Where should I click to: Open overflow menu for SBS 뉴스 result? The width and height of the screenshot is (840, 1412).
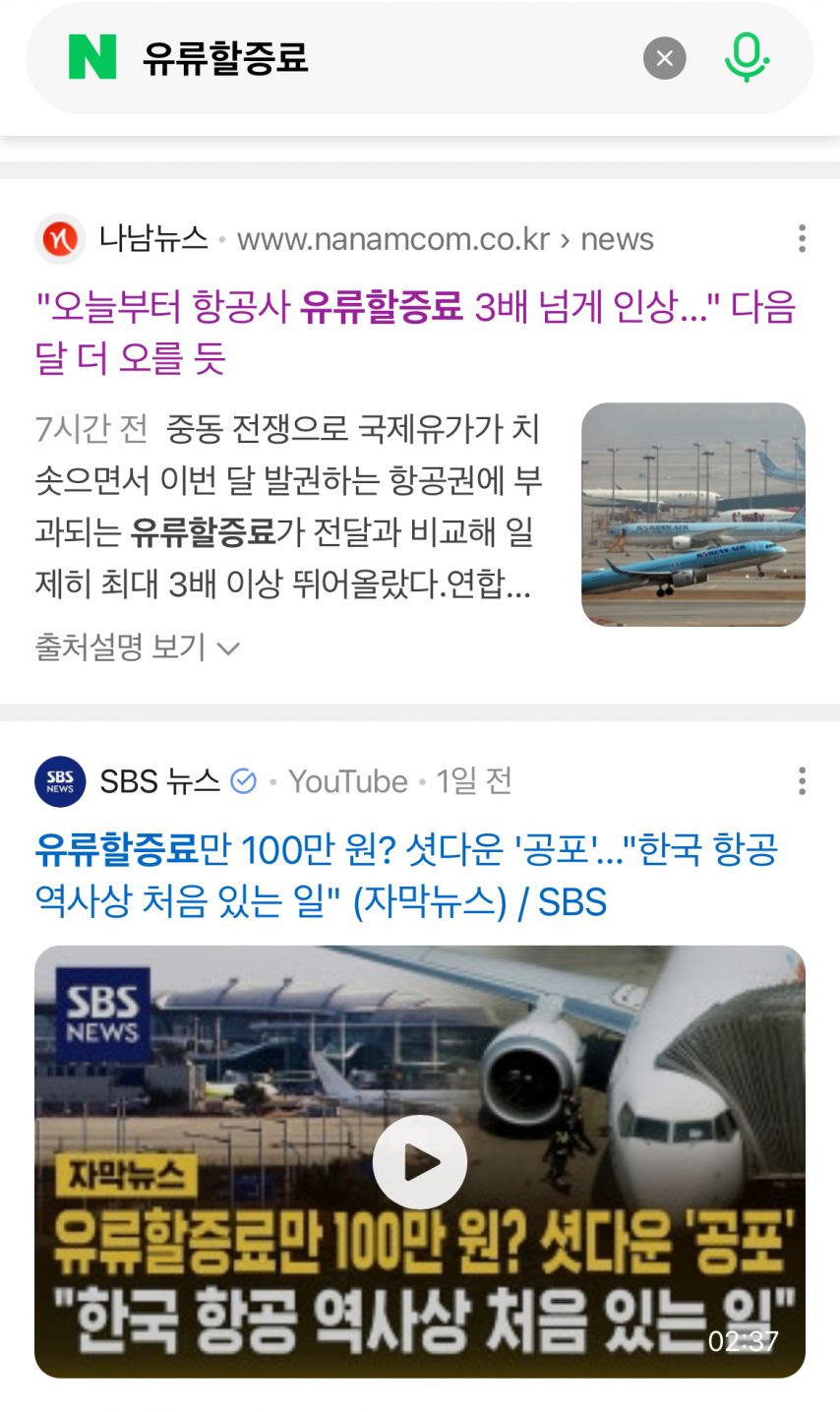803,781
